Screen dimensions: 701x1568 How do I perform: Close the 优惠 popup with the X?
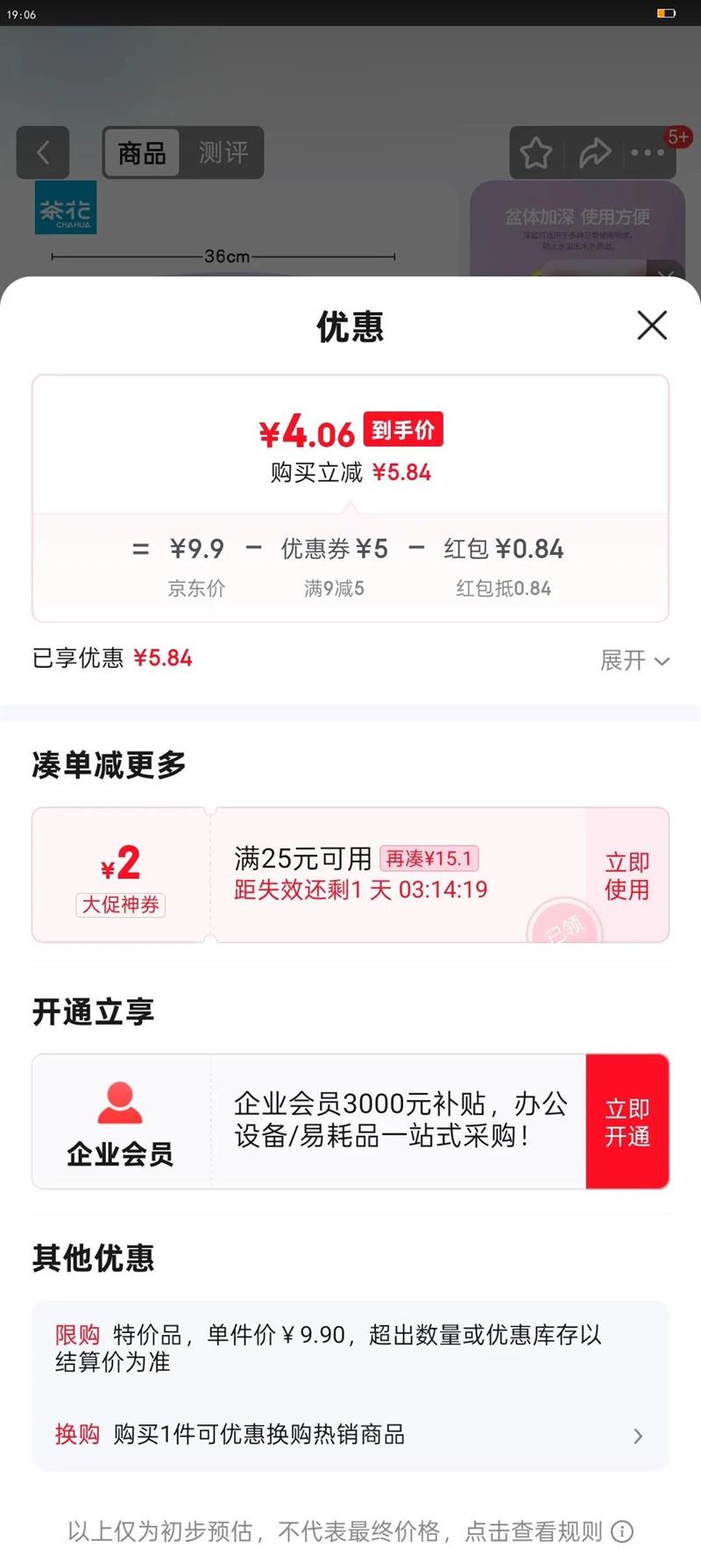[x=652, y=325]
